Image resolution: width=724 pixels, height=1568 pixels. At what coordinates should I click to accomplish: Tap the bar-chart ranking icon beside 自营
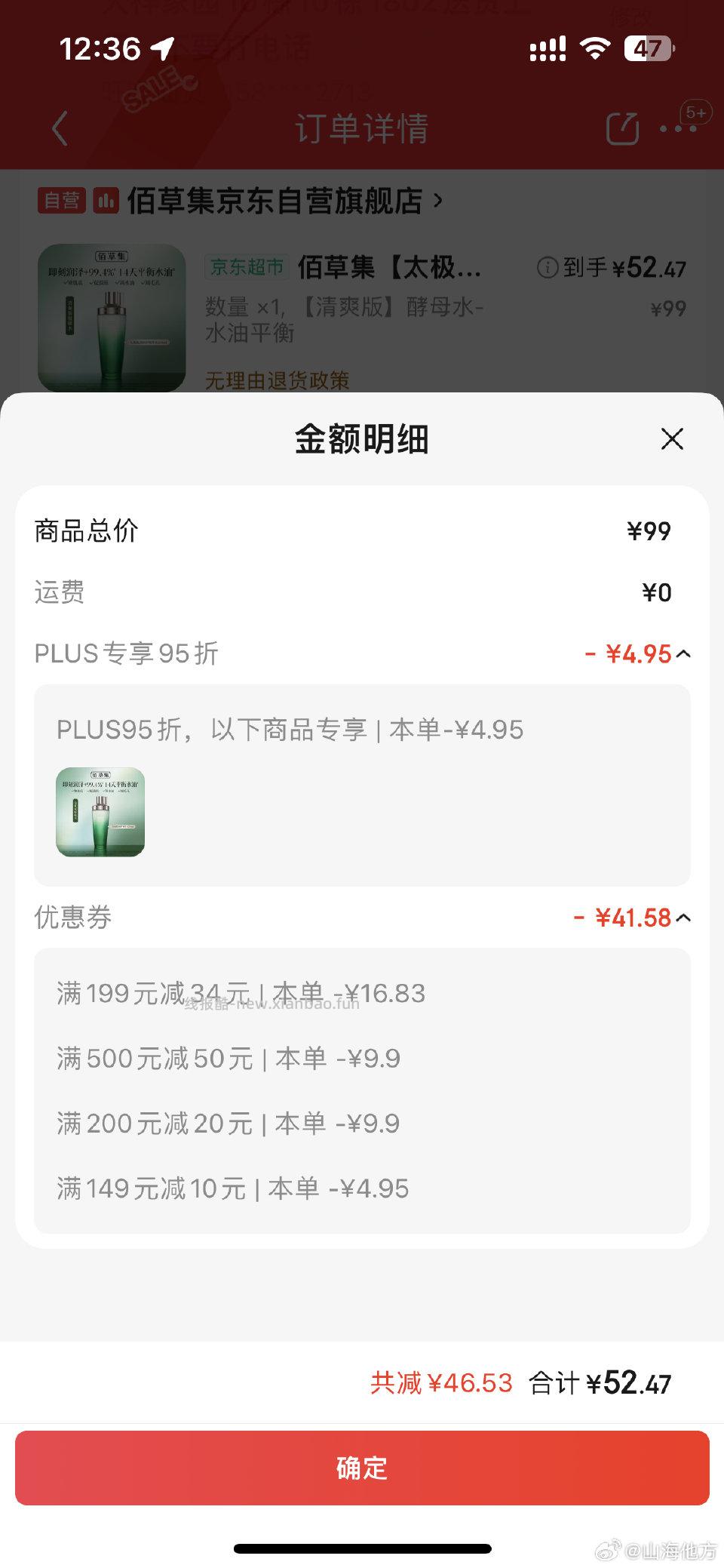(106, 201)
